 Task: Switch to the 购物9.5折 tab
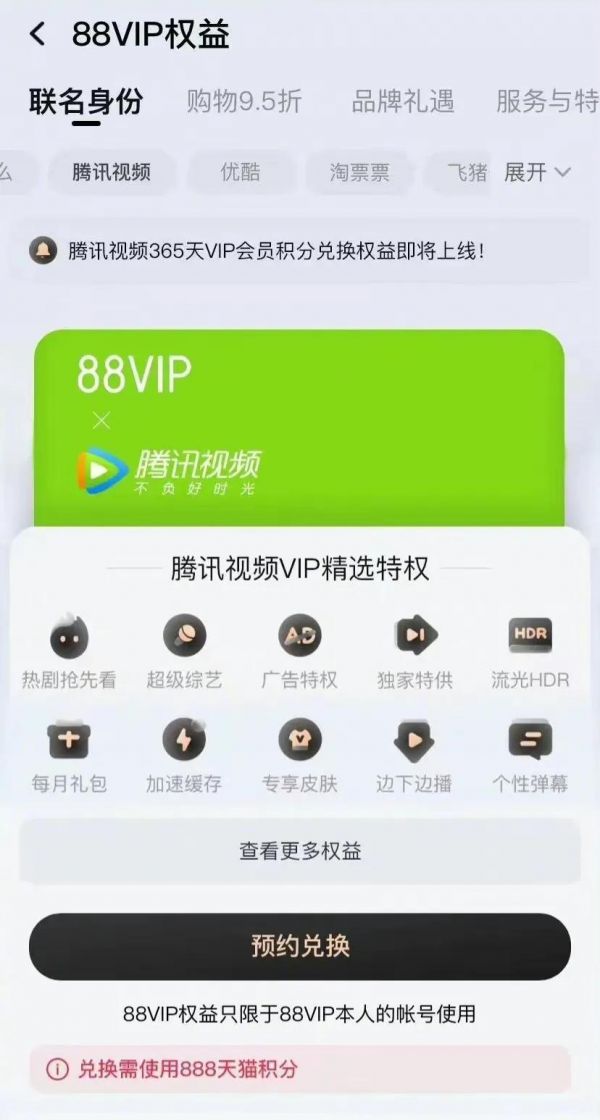pos(244,101)
